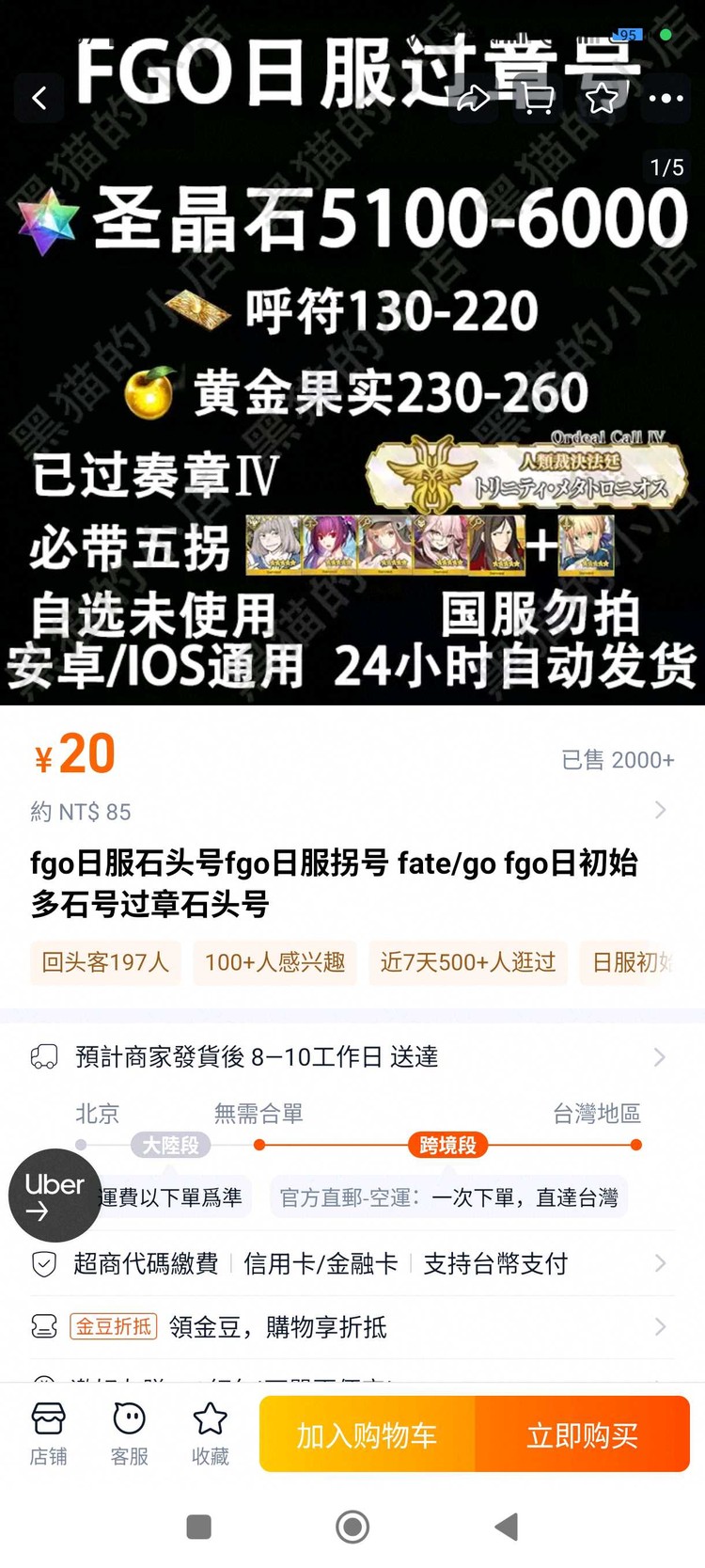
Task: Open the shopping cart icon at top
Action: coord(538,99)
